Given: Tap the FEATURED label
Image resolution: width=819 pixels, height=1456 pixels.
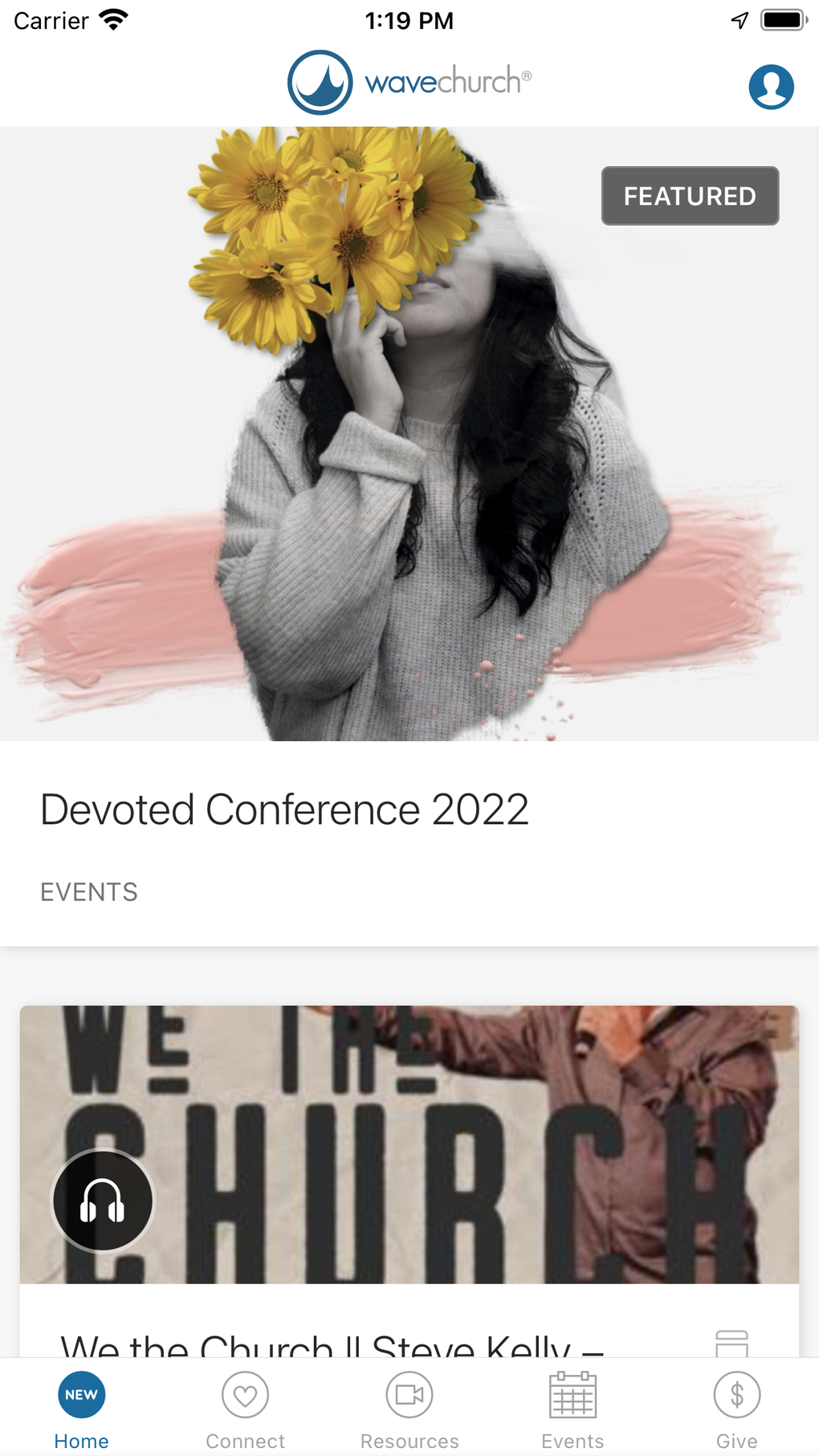Looking at the screenshot, I should tap(690, 195).
